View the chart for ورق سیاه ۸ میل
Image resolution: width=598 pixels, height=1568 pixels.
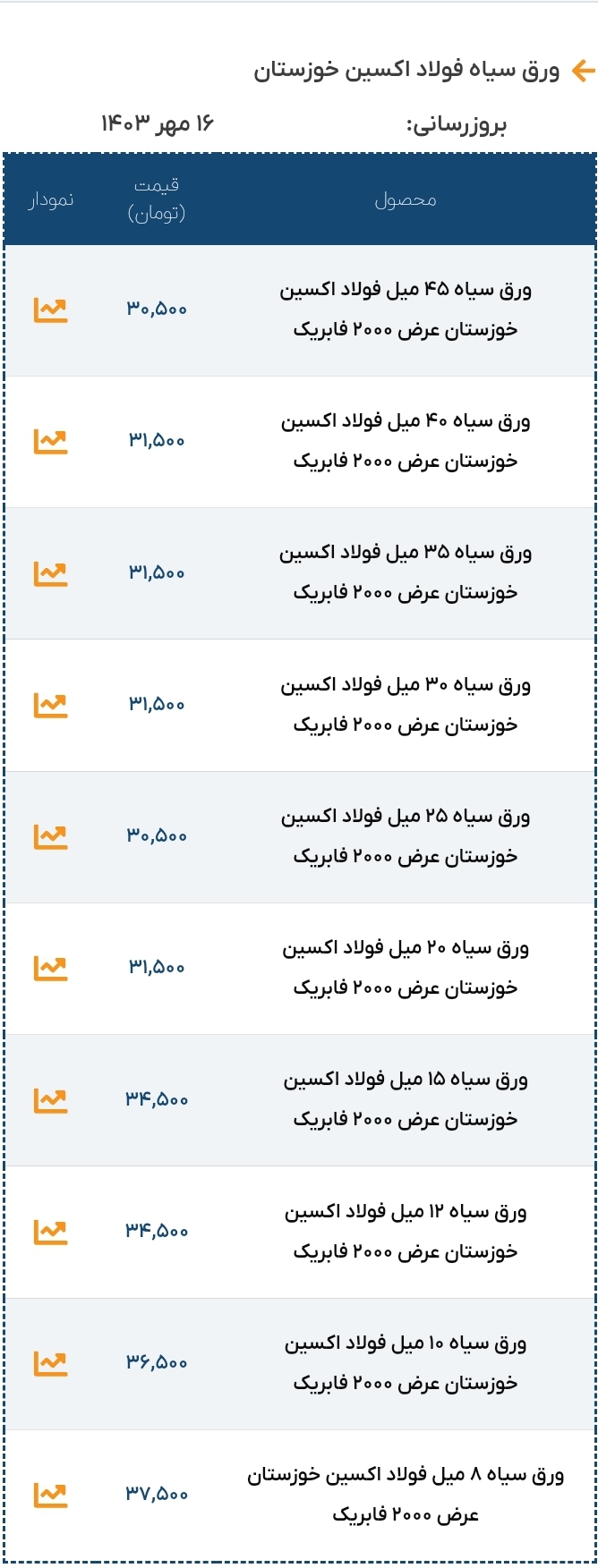pyautogui.click(x=50, y=1494)
